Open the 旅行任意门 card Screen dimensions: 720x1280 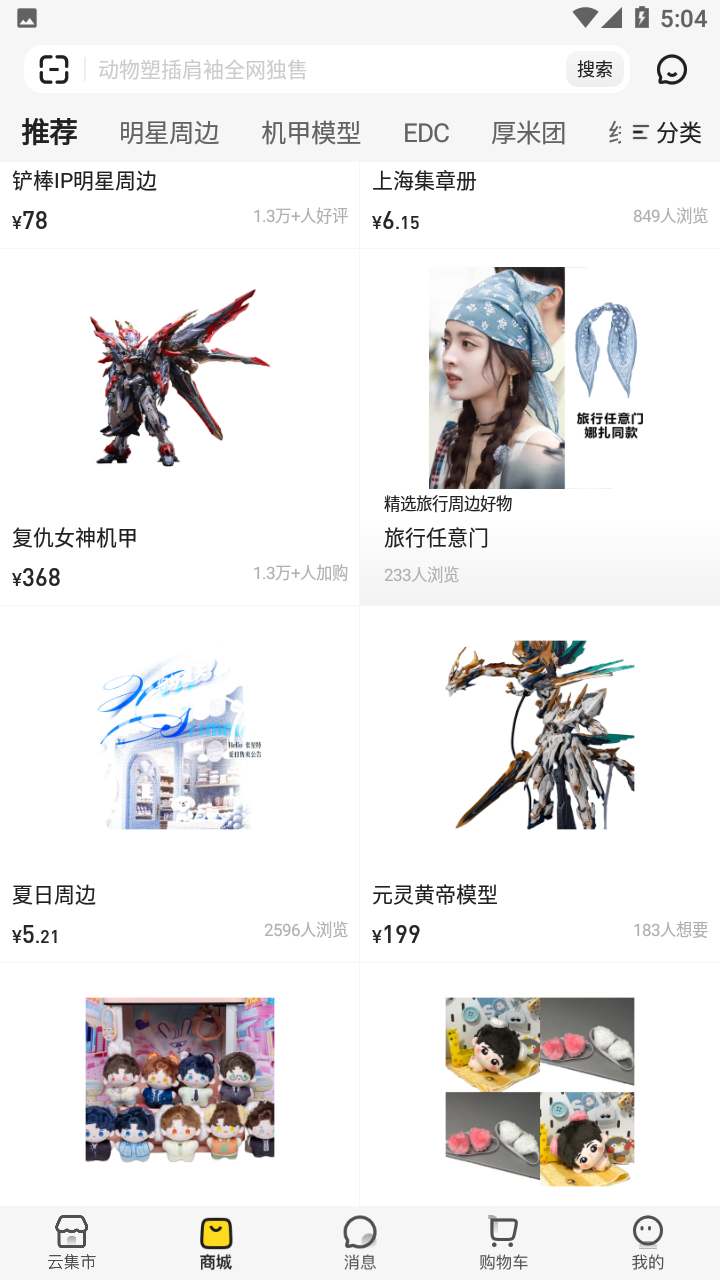click(x=540, y=427)
